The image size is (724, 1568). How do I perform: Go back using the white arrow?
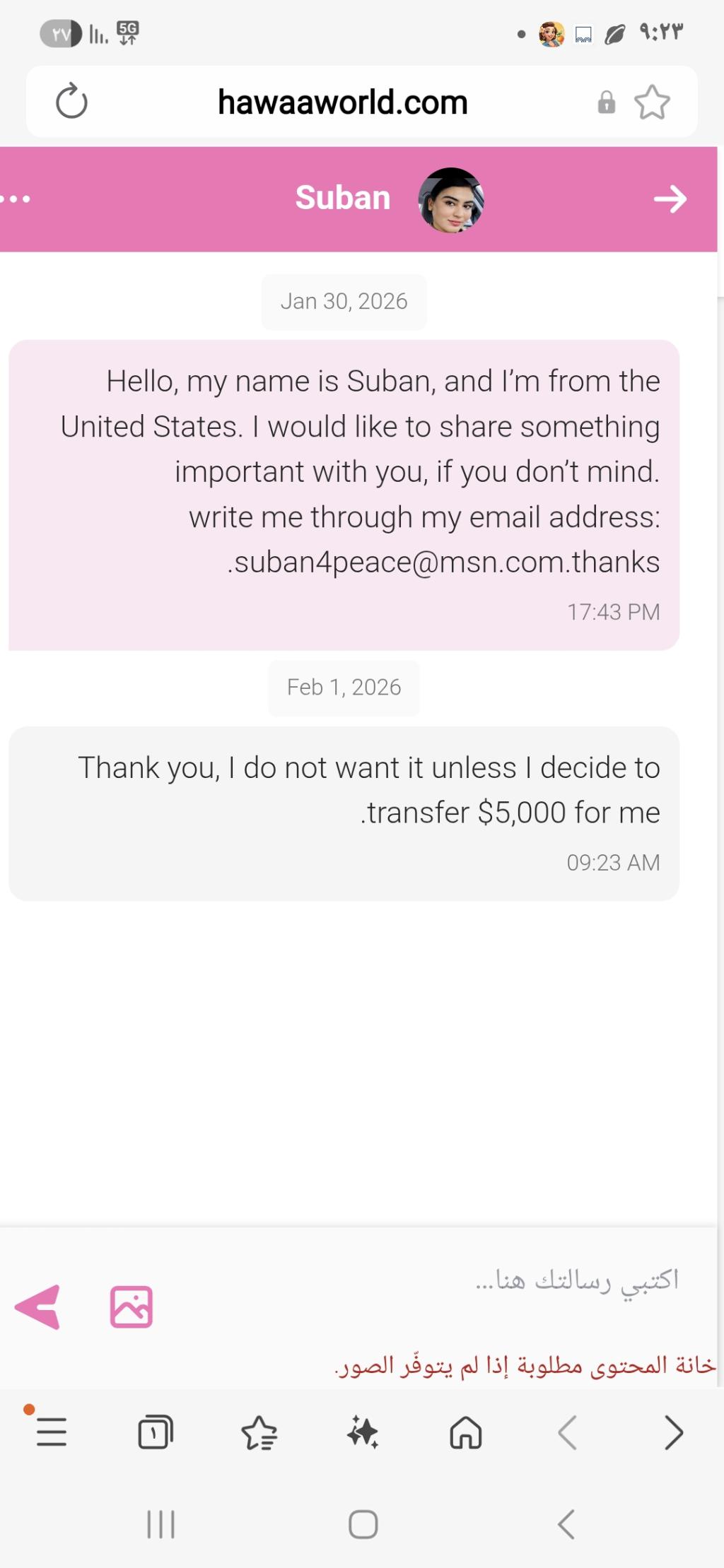click(x=670, y=199)
